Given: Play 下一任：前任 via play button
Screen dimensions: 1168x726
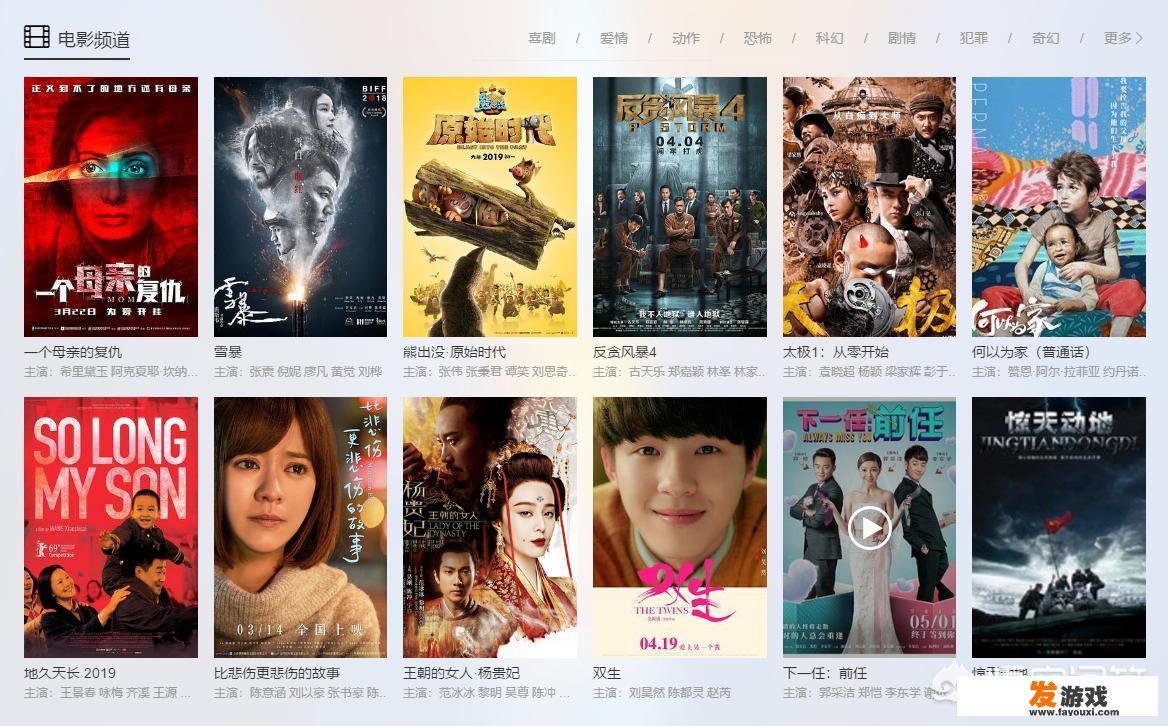Looking at the screenshot, I should (x=869, y=527).
